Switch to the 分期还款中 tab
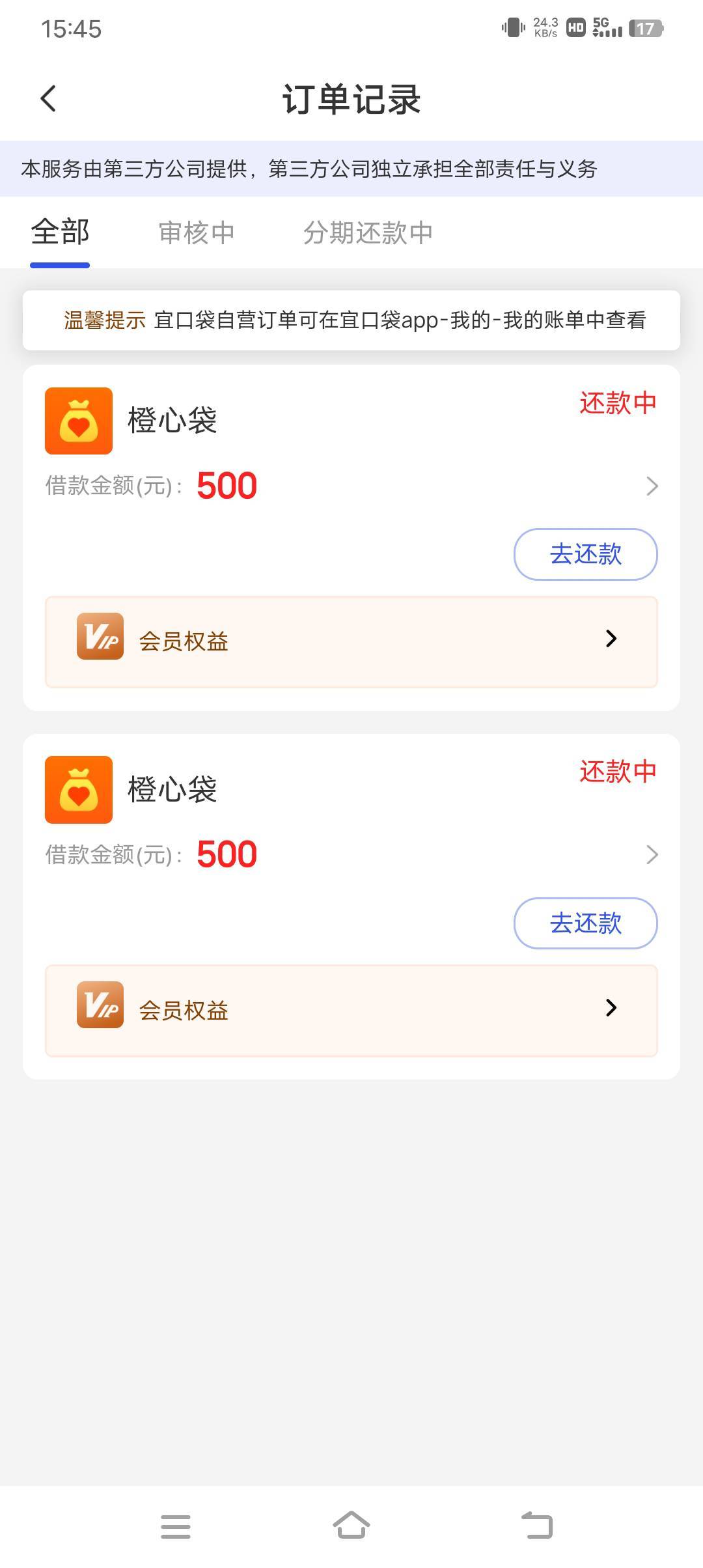This screenshot has width=703, height=1568. [x=368, y=232]
